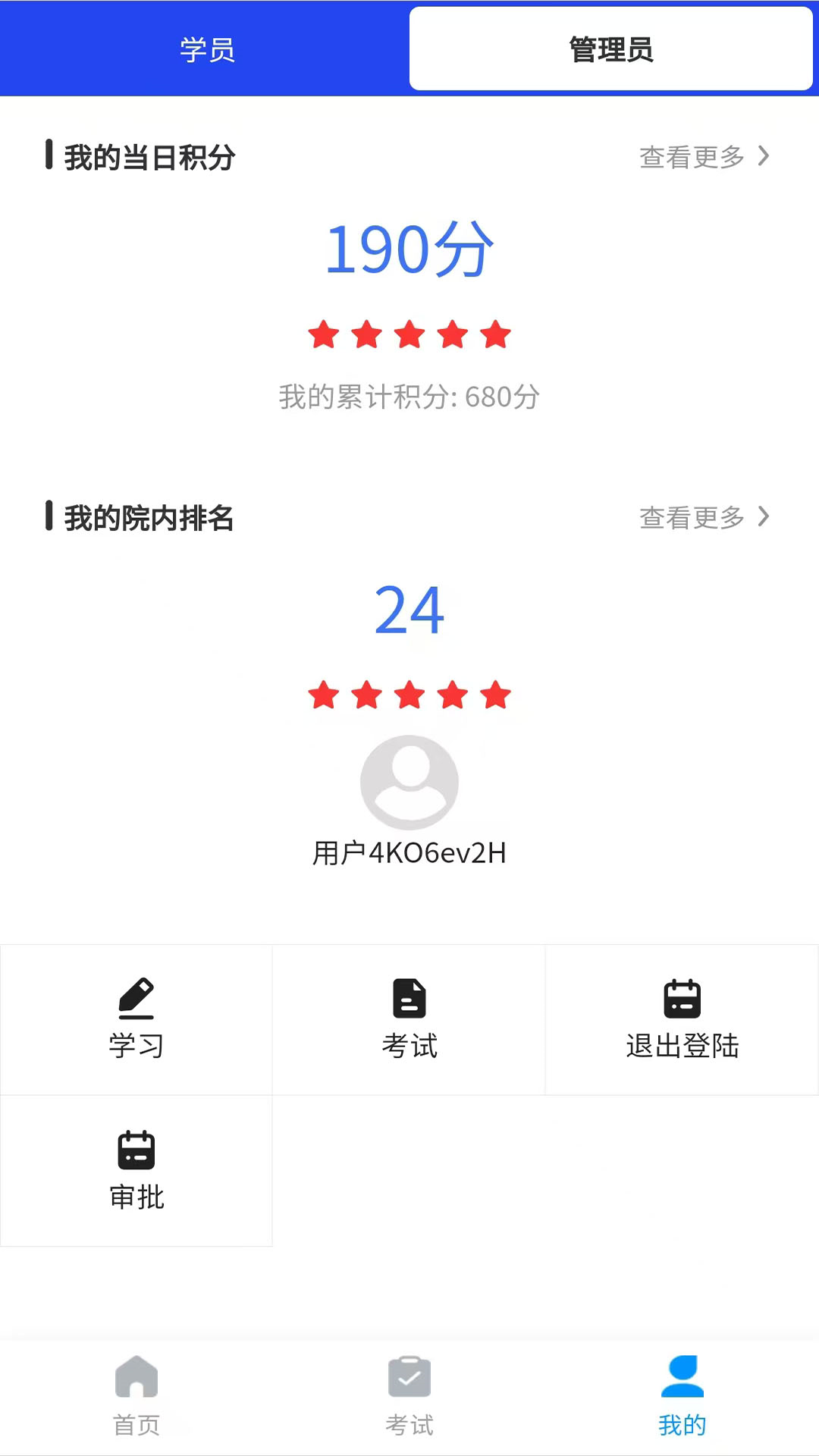This screenshot has width=819, height=1456.
Task: Open 考试 from the function grid
Action: pyautogui.click(x=409, y=1019)
